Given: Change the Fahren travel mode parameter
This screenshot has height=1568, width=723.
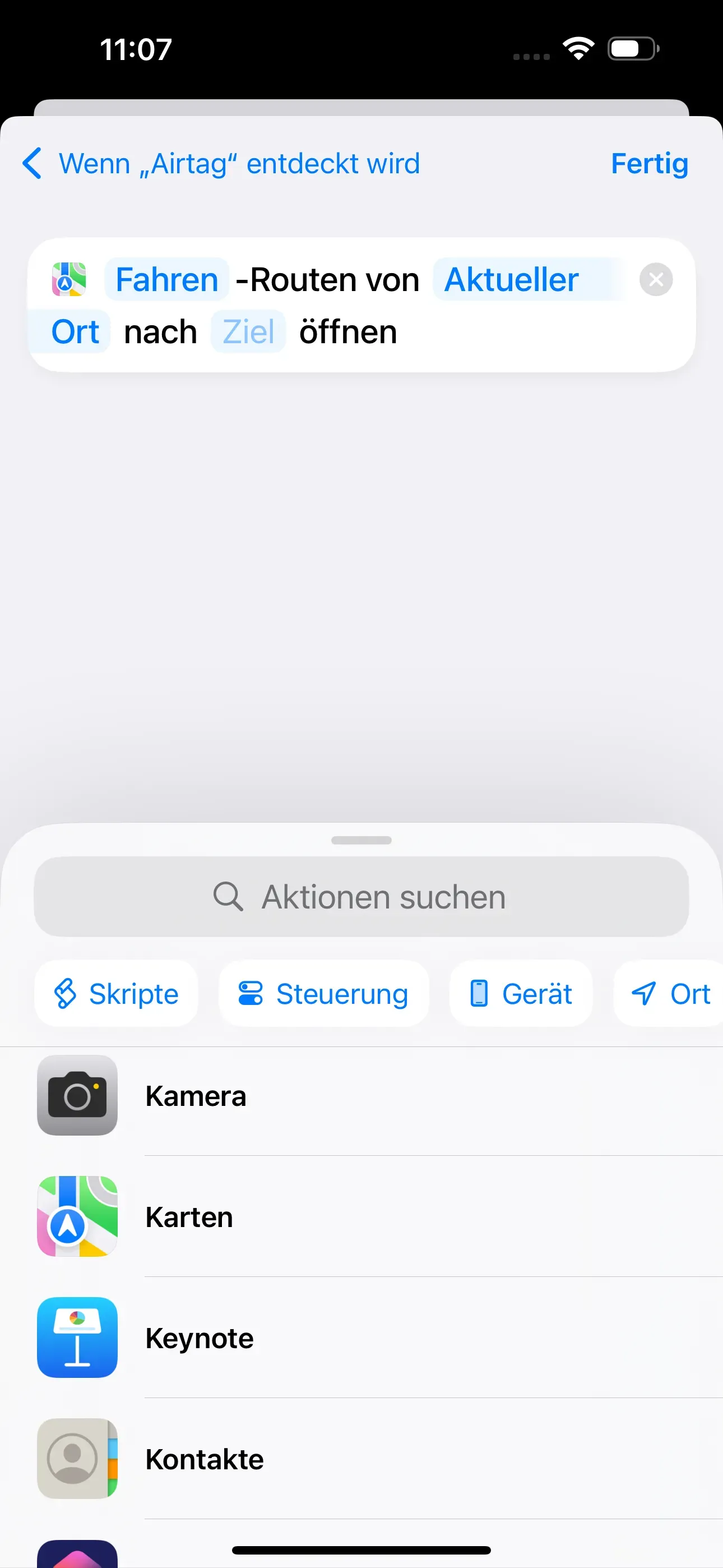Looking at the screenshot, I should click(167, 280).
